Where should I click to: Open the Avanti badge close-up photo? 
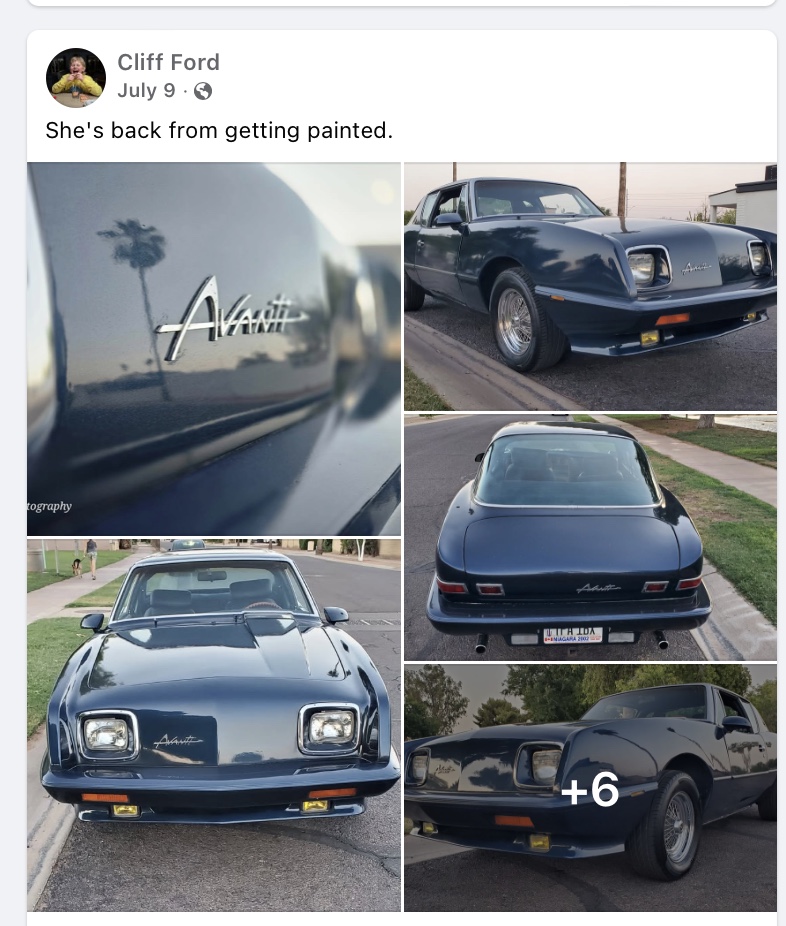(213, 349)
